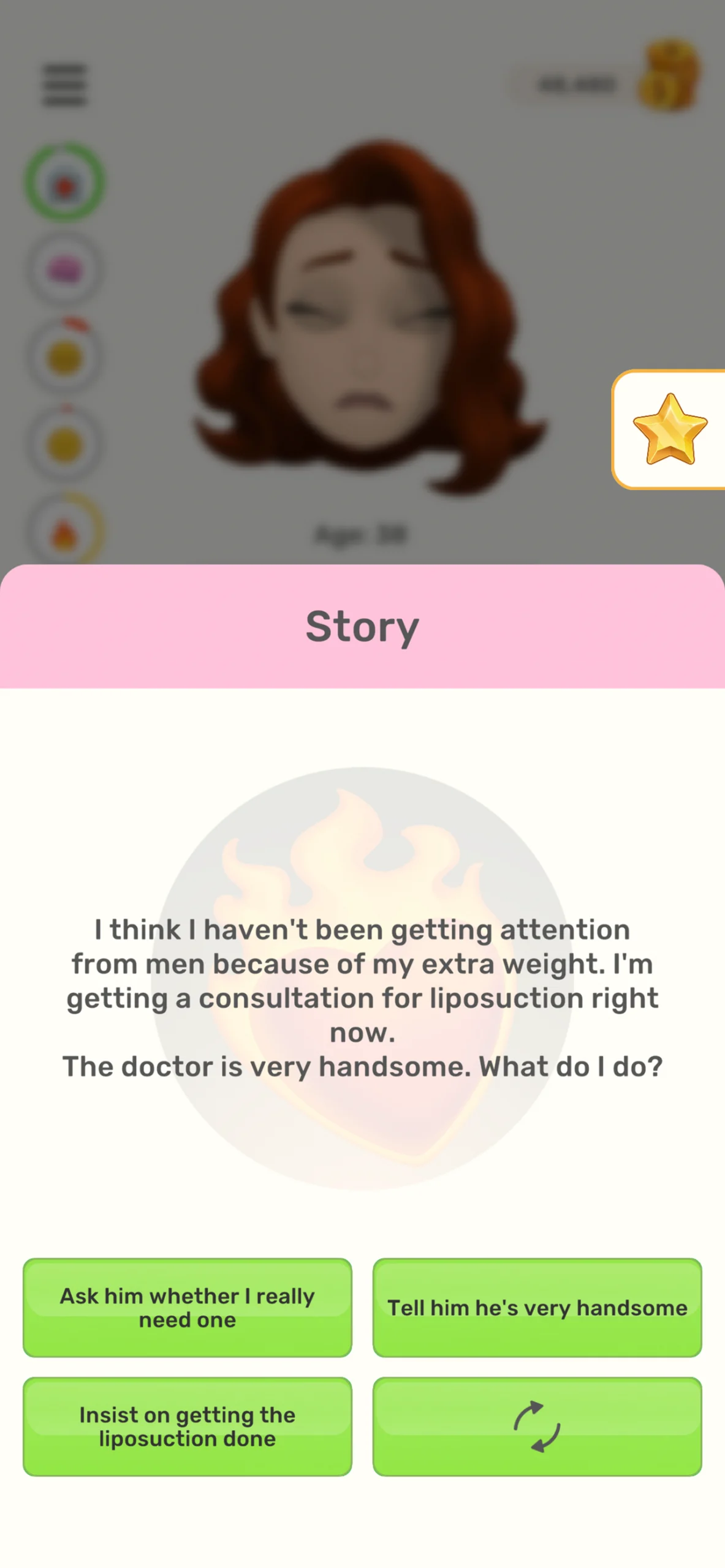The image size is (725, 1568).
Task: Select "Tell him he's very handsome"
Action: point(537,1307)
